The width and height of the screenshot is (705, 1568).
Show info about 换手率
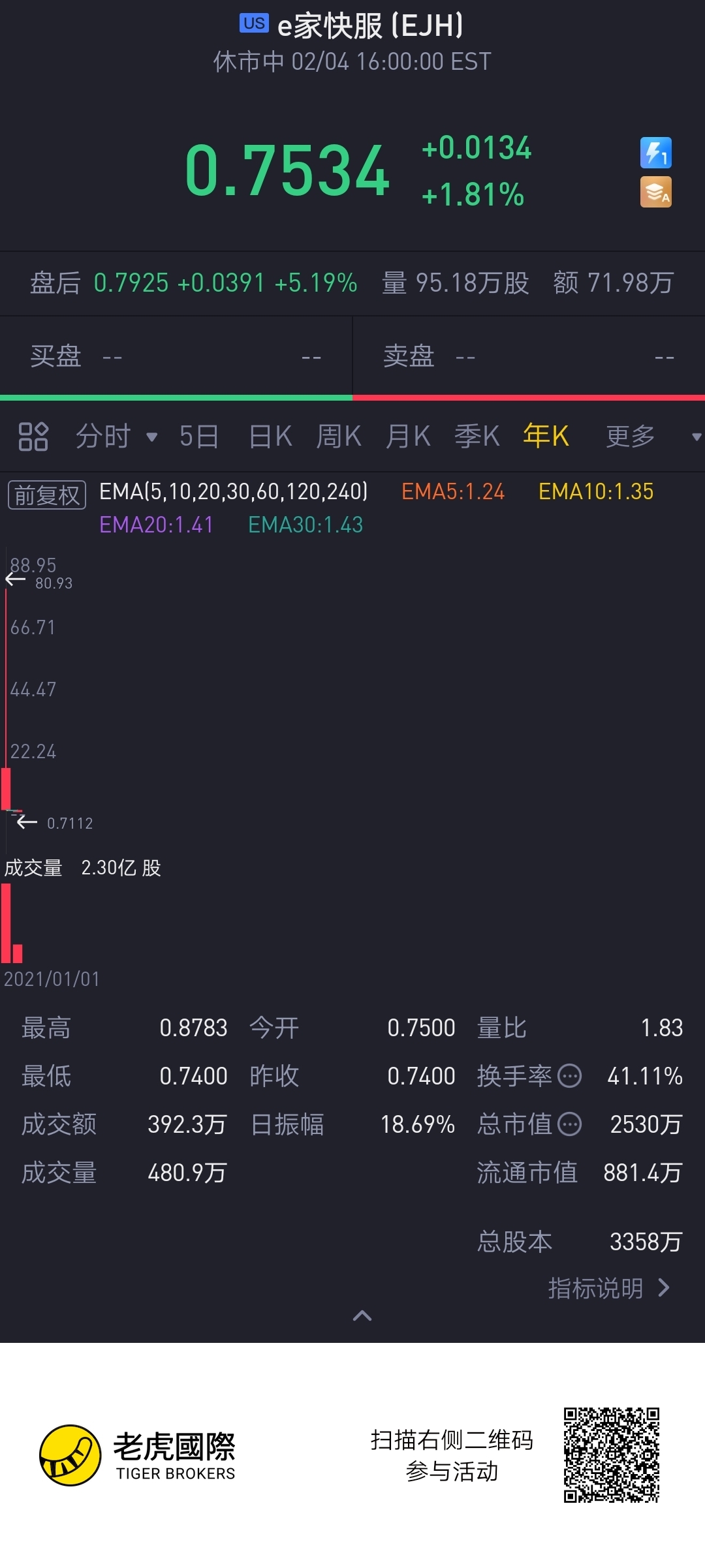570,1076
